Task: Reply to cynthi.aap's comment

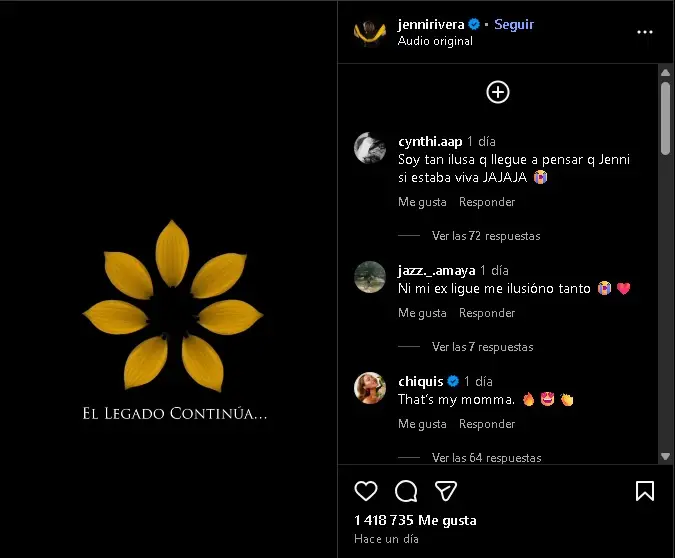Action: pos(487,202)
